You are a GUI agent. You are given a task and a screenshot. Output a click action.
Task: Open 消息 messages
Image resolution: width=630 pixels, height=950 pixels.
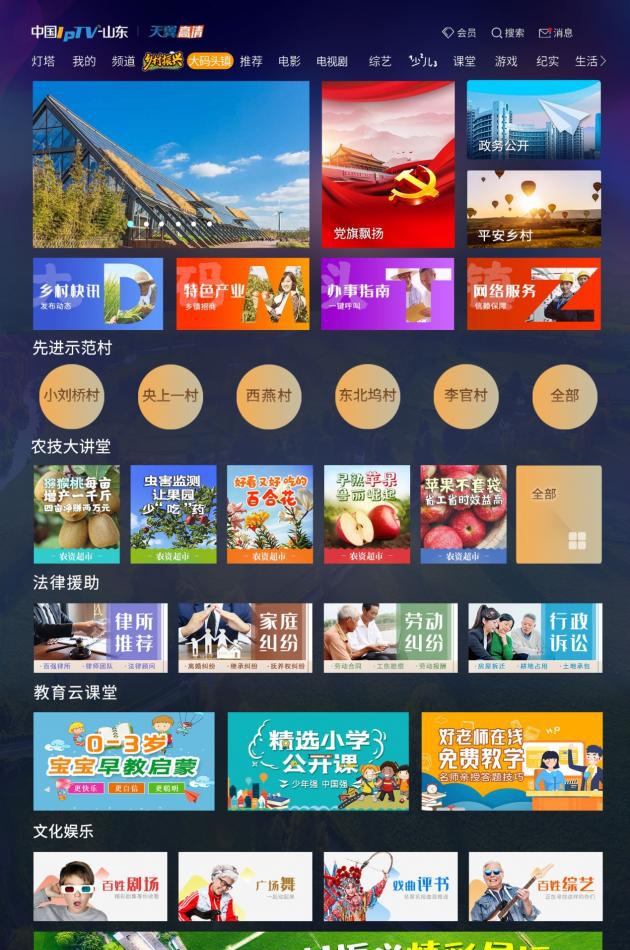[556, 33]
